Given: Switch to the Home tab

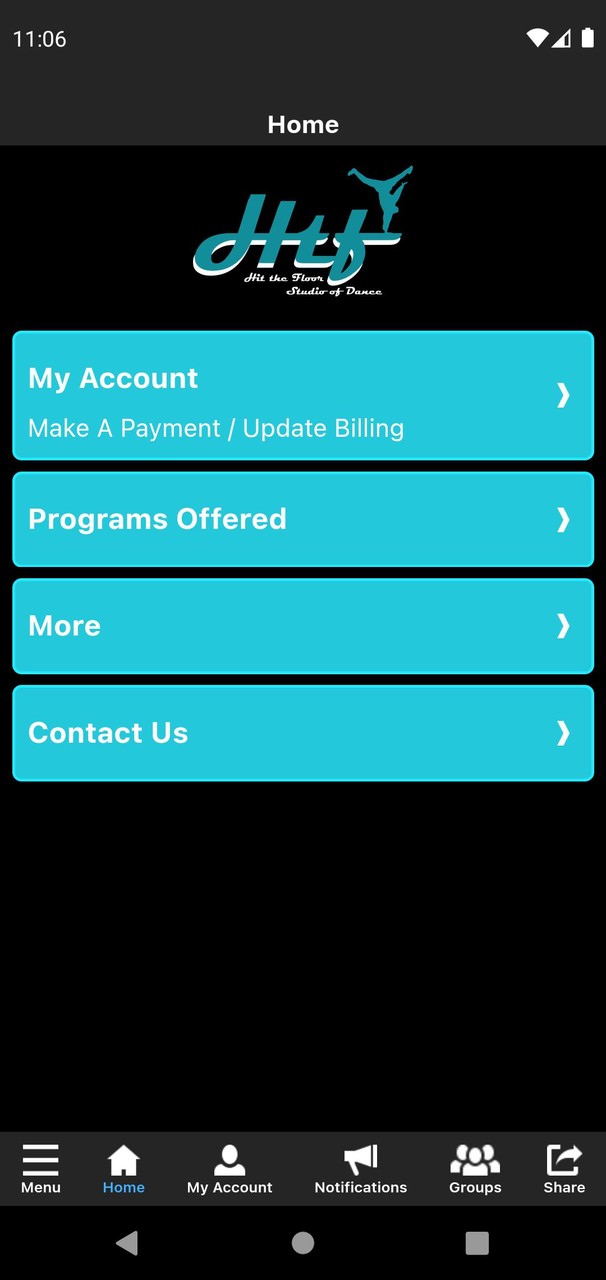Looking at the screenshot, I should pyautogui.click(x=124, y=1169).
